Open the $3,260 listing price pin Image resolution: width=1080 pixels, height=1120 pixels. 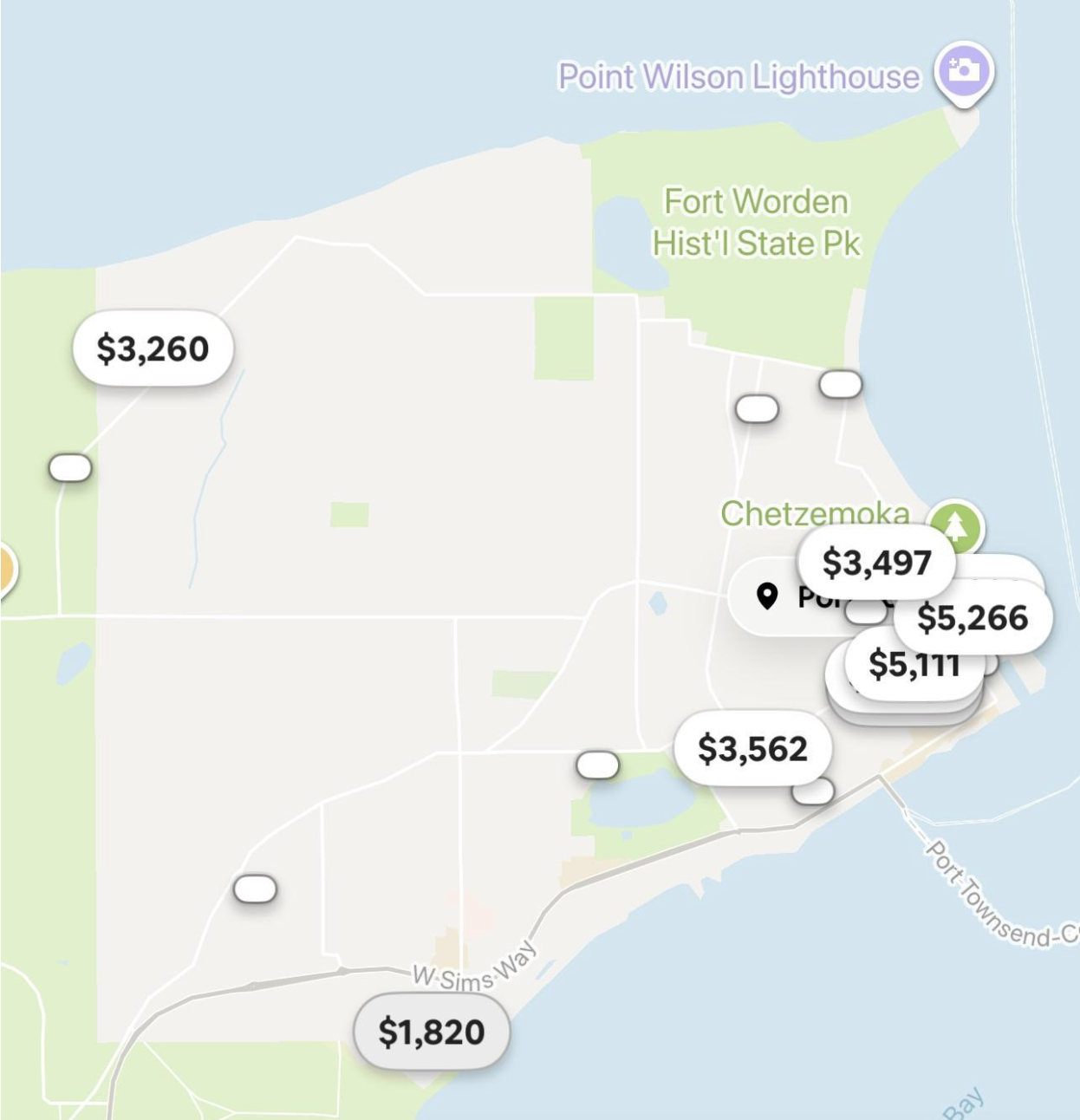point(154,349)
